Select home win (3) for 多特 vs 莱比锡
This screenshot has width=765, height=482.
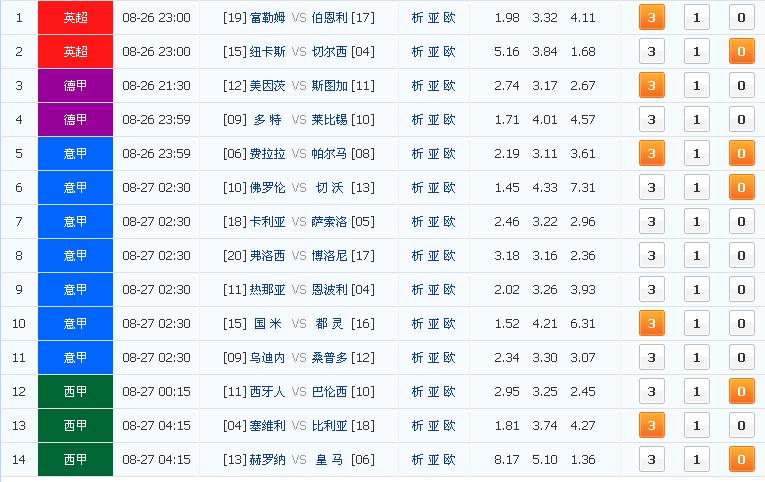(x=652, y=120)
